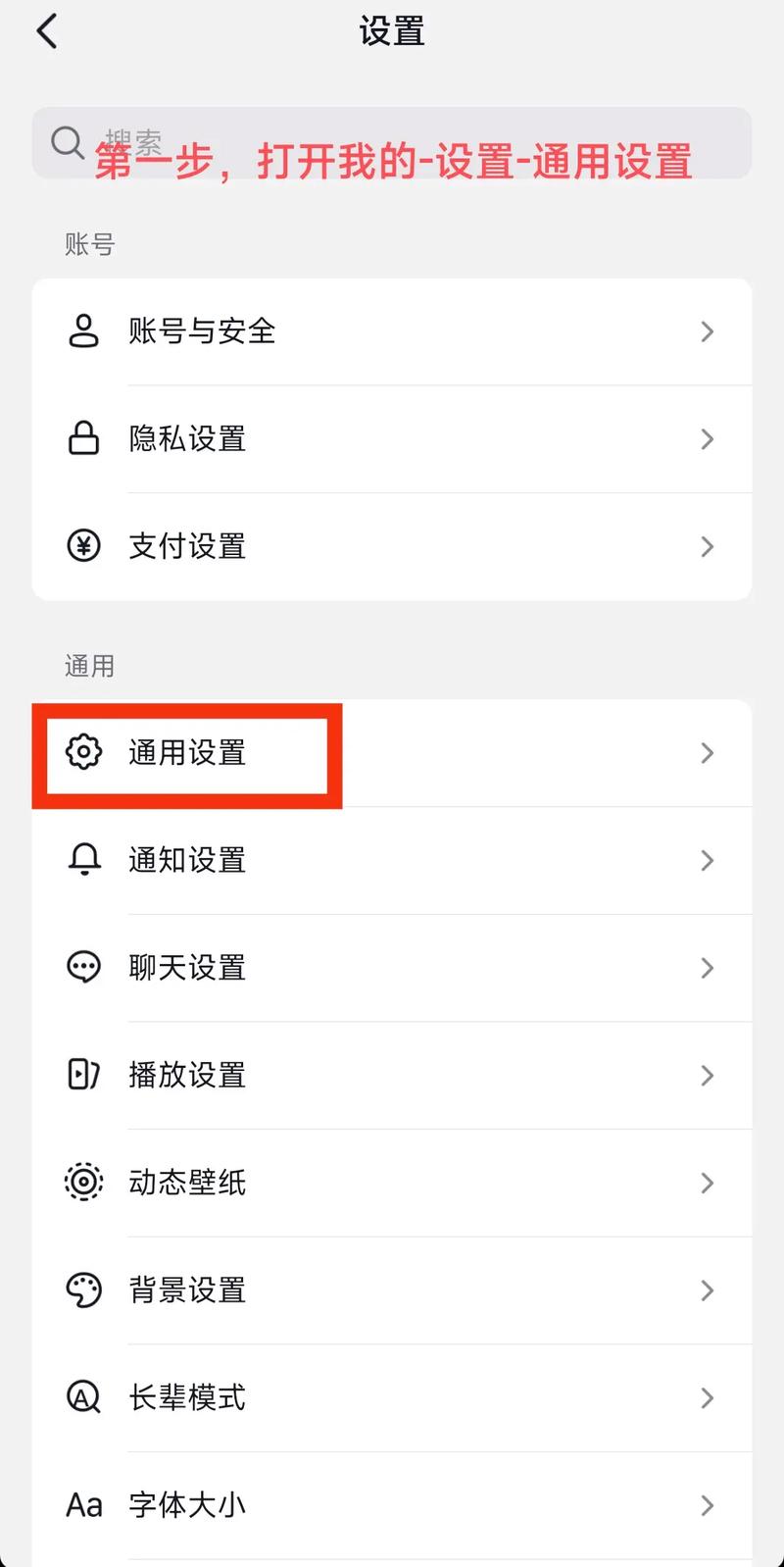
Task: Open the 隐私设置 settings entry
Action: pyautogui.click(x=392, y=438)
